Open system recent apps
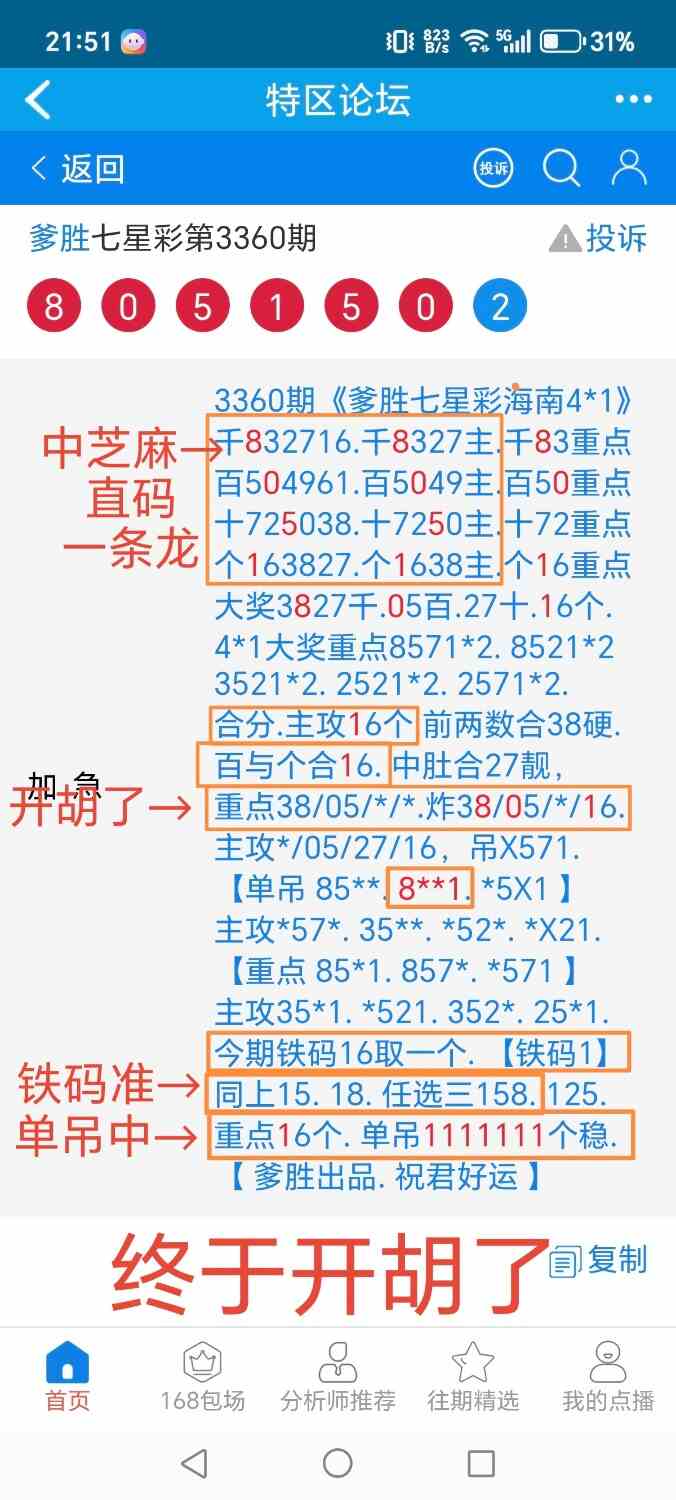The image size is (676, 1500). pos(481,1463)
